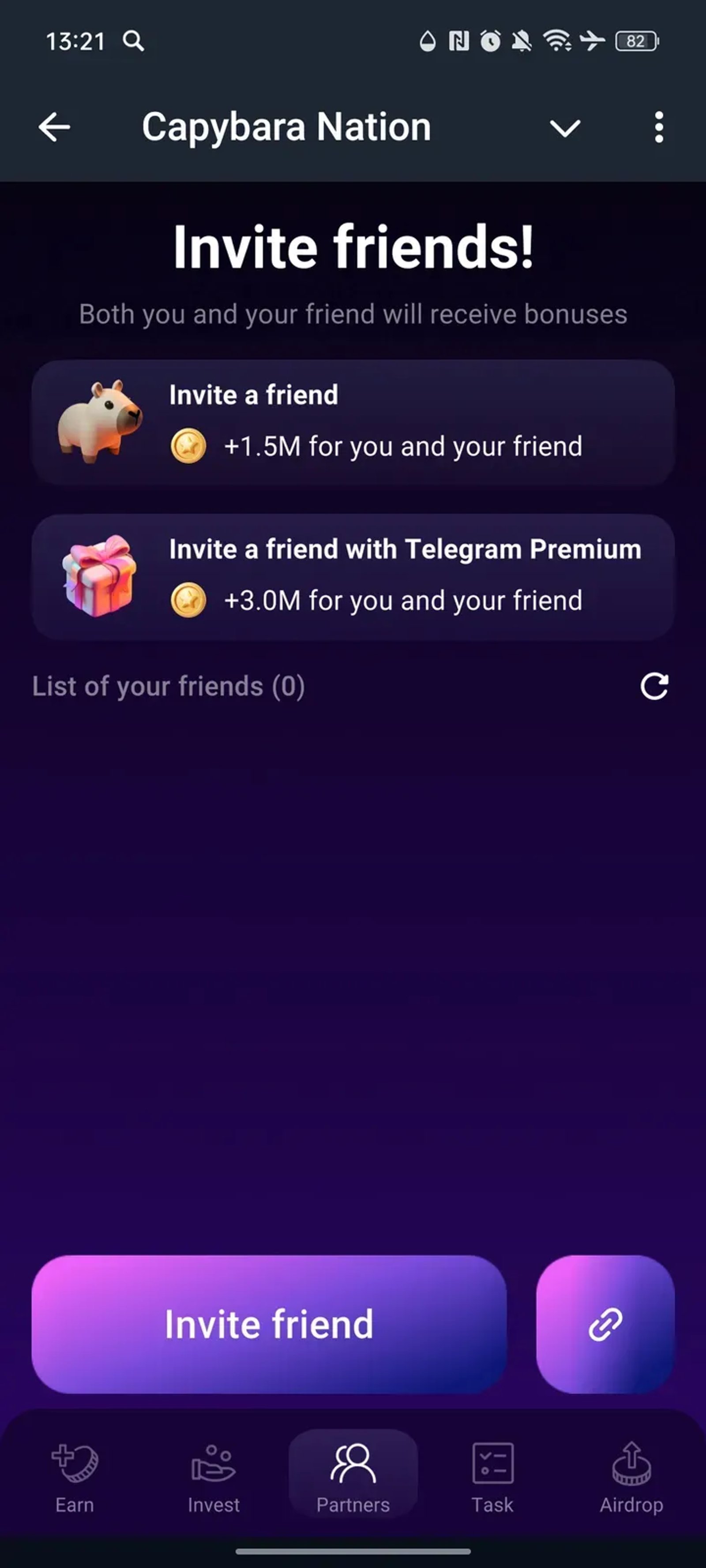The width and height of the screenshot is (706, 1568).
Task: Collapse the mini app with the chevron
Action: [x=565, y=128]
